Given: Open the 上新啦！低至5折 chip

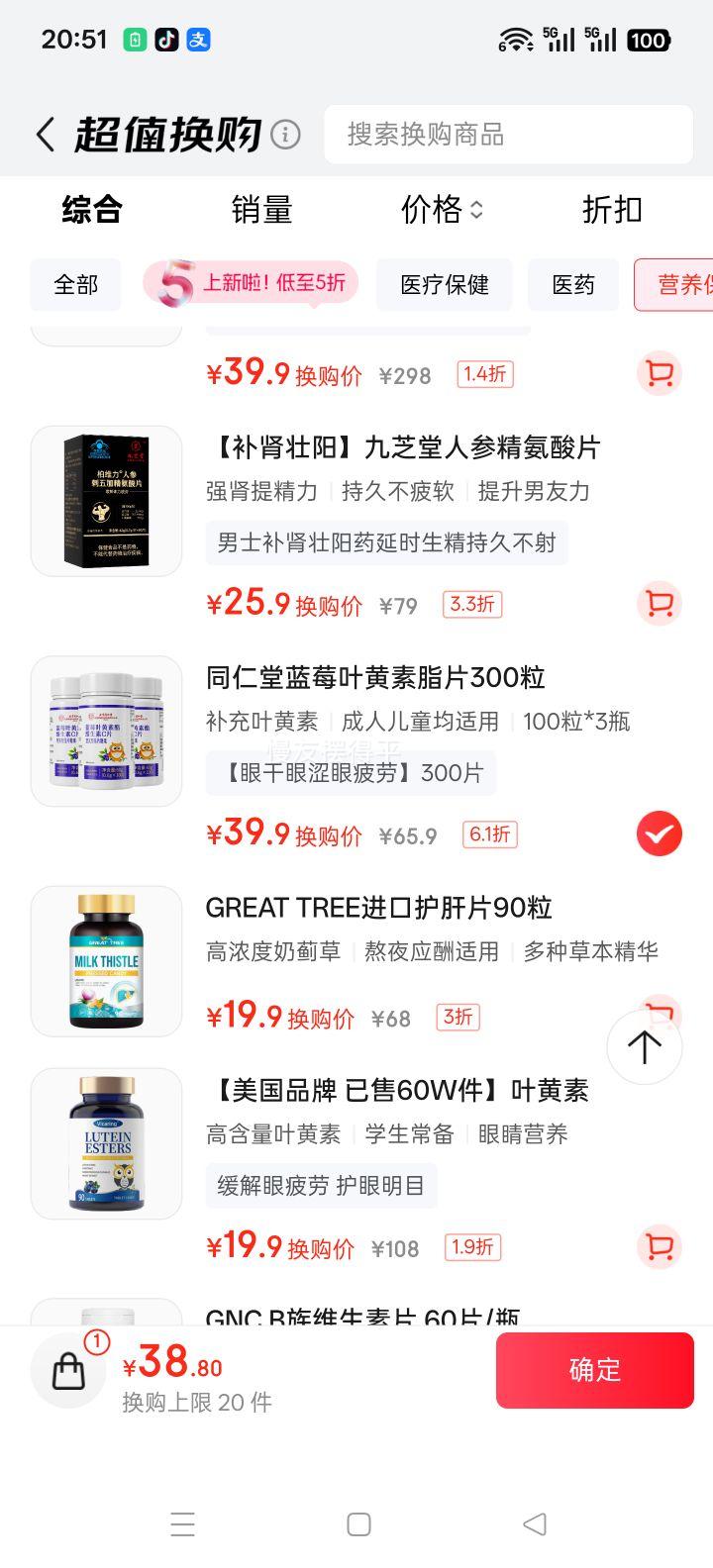Looking at the screenshot, I should click(252, 284).
